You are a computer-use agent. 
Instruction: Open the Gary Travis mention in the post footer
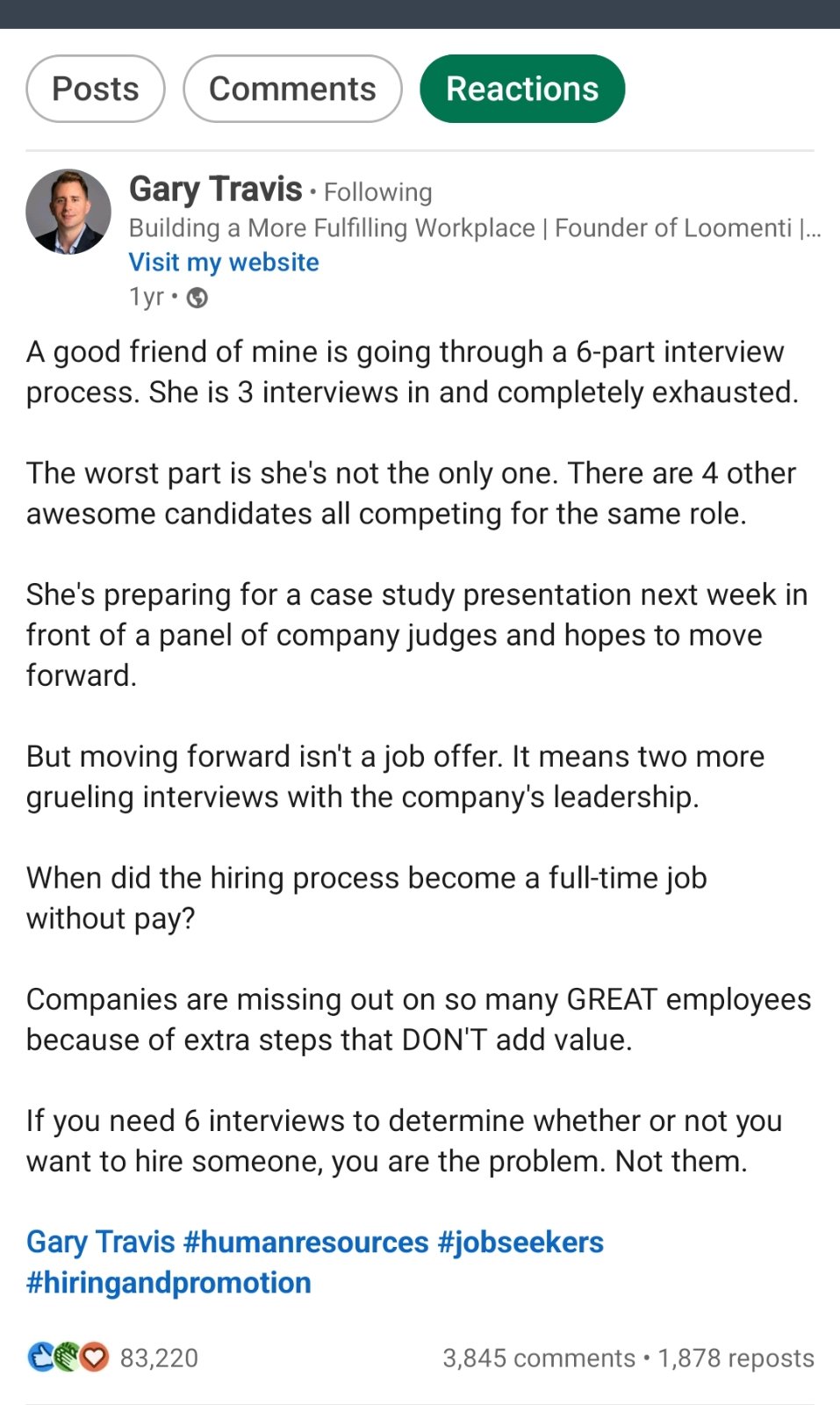[101, 1242]
